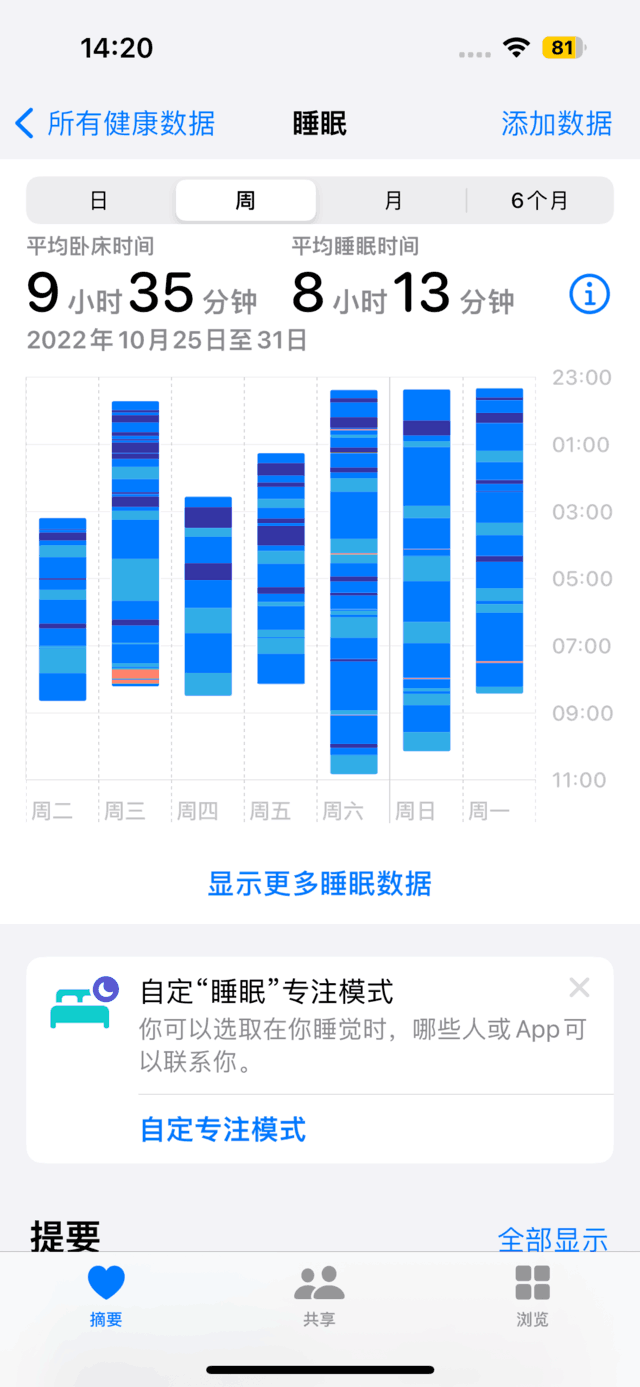Open the 共享 tab
Image resolution: width=640 pixels, height=1387 pixels.
(x=320, y=1295)
